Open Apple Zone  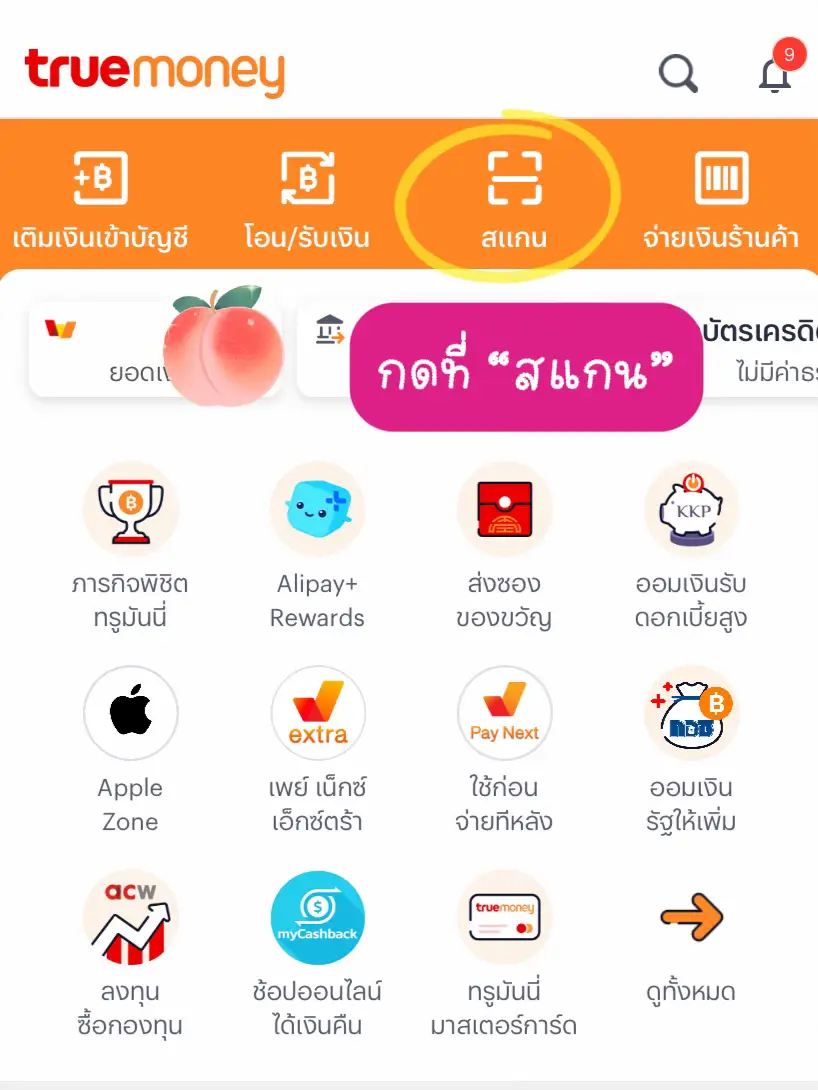pos(130,713)
